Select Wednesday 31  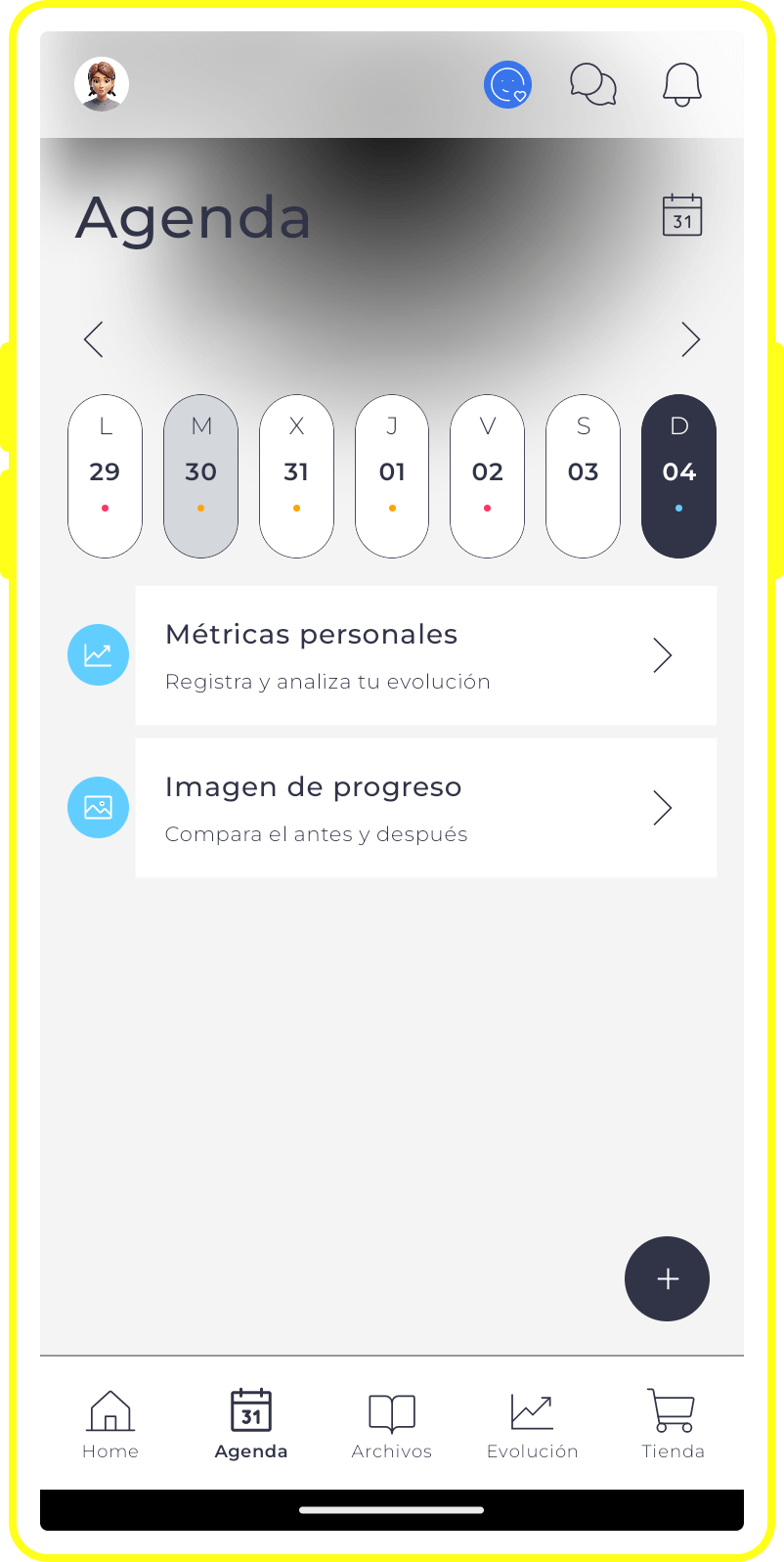click(x=296, y=476)
